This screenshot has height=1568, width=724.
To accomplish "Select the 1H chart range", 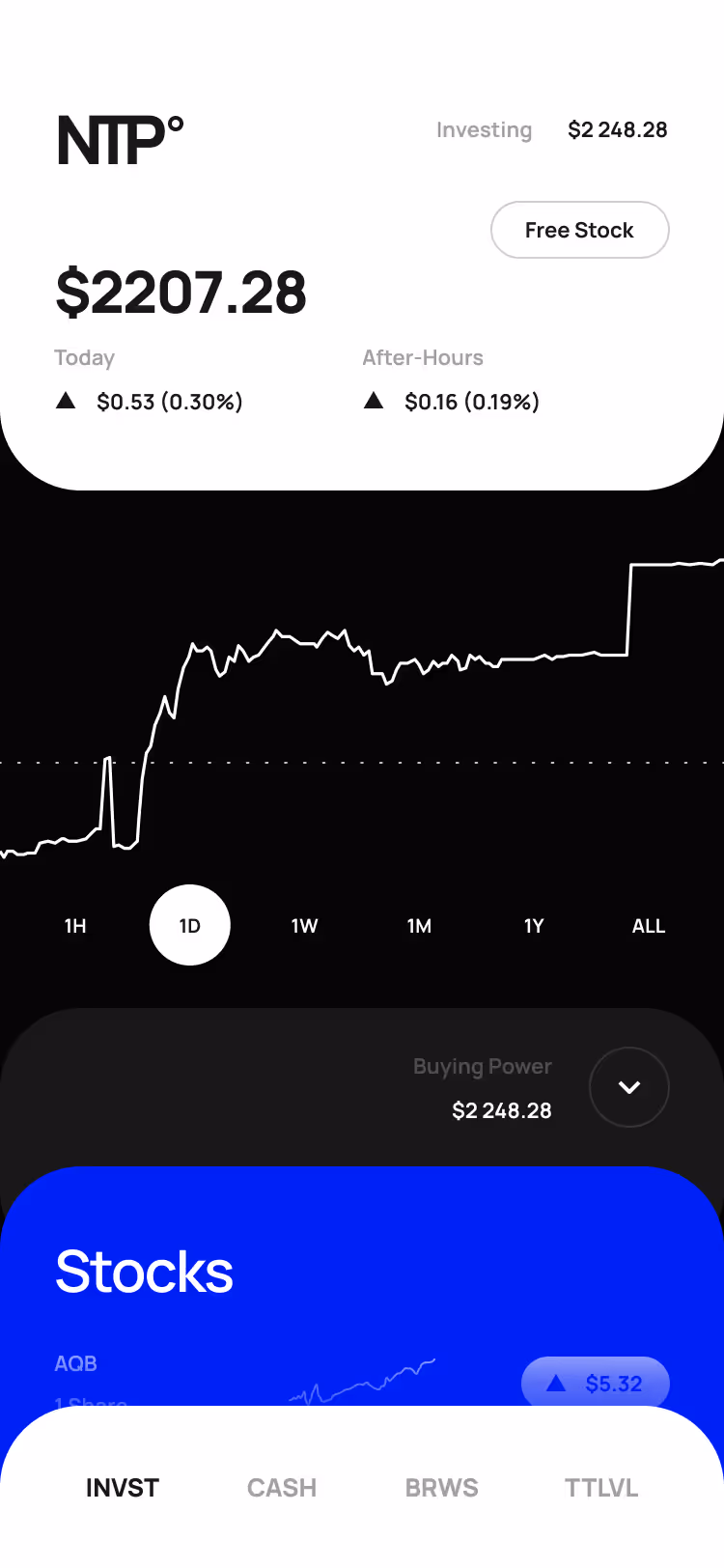I will pyautogui.click(x=75, y=926).
